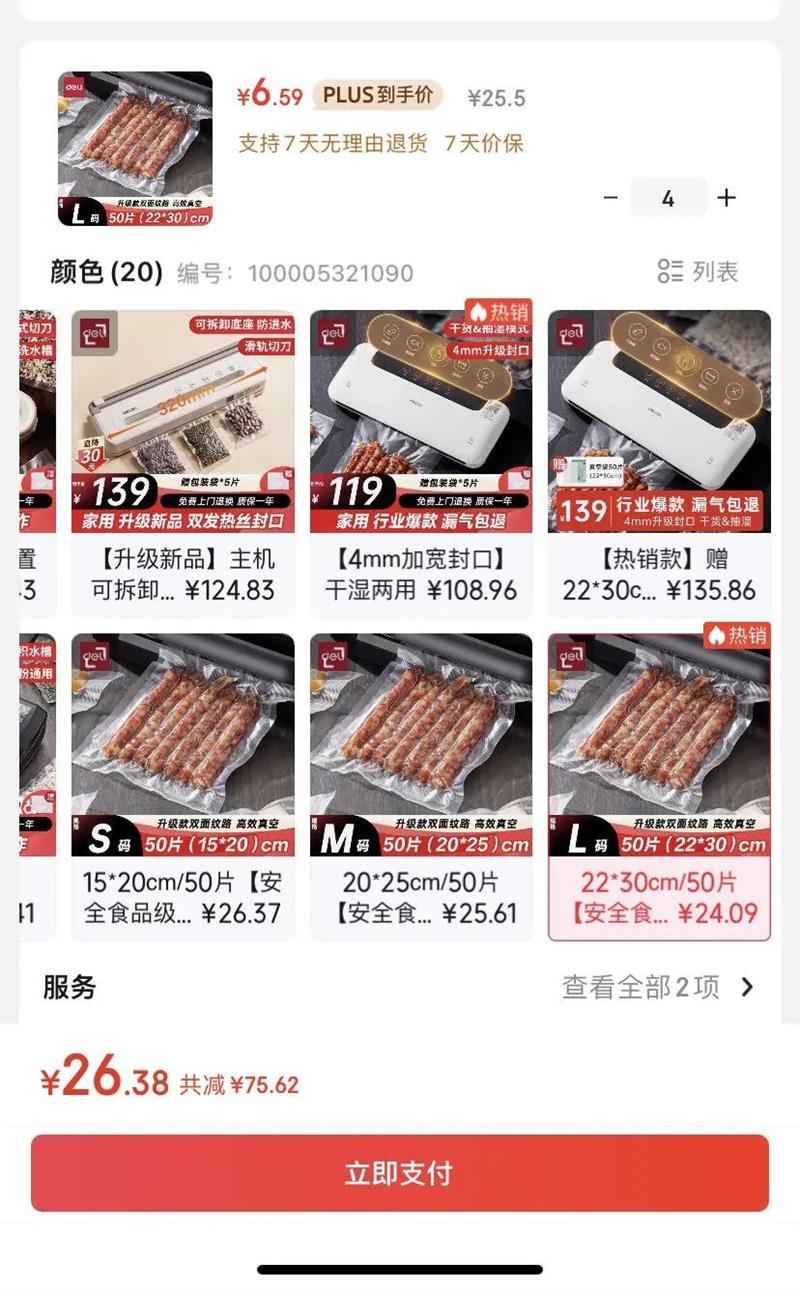Tap 立即支付 to pay now

tap(400, 1173)
